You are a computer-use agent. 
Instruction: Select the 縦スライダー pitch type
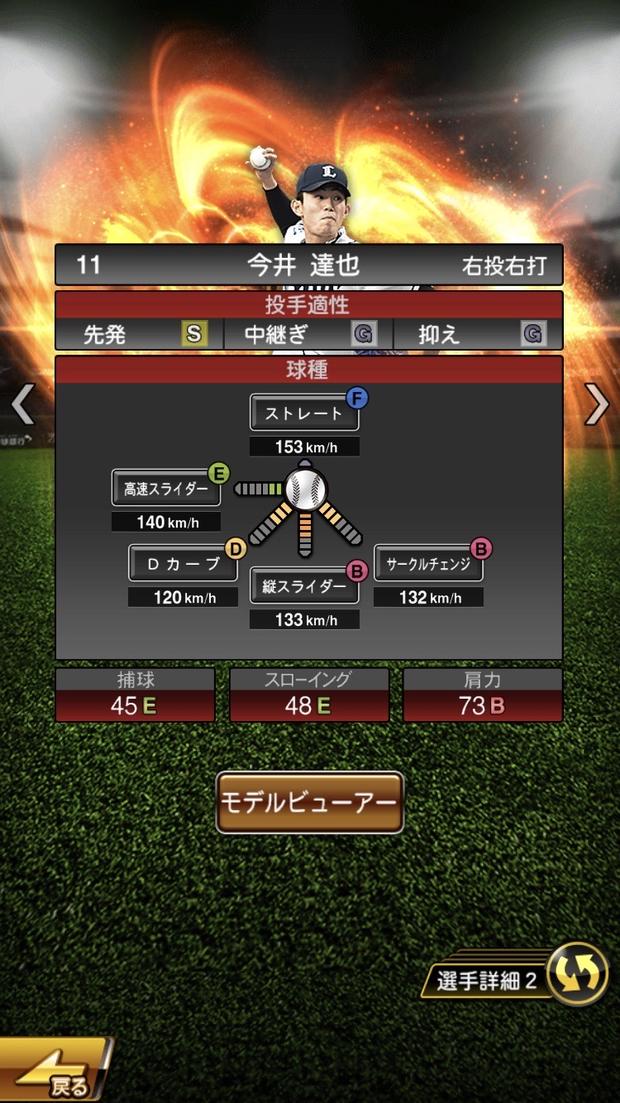[304, 586]
